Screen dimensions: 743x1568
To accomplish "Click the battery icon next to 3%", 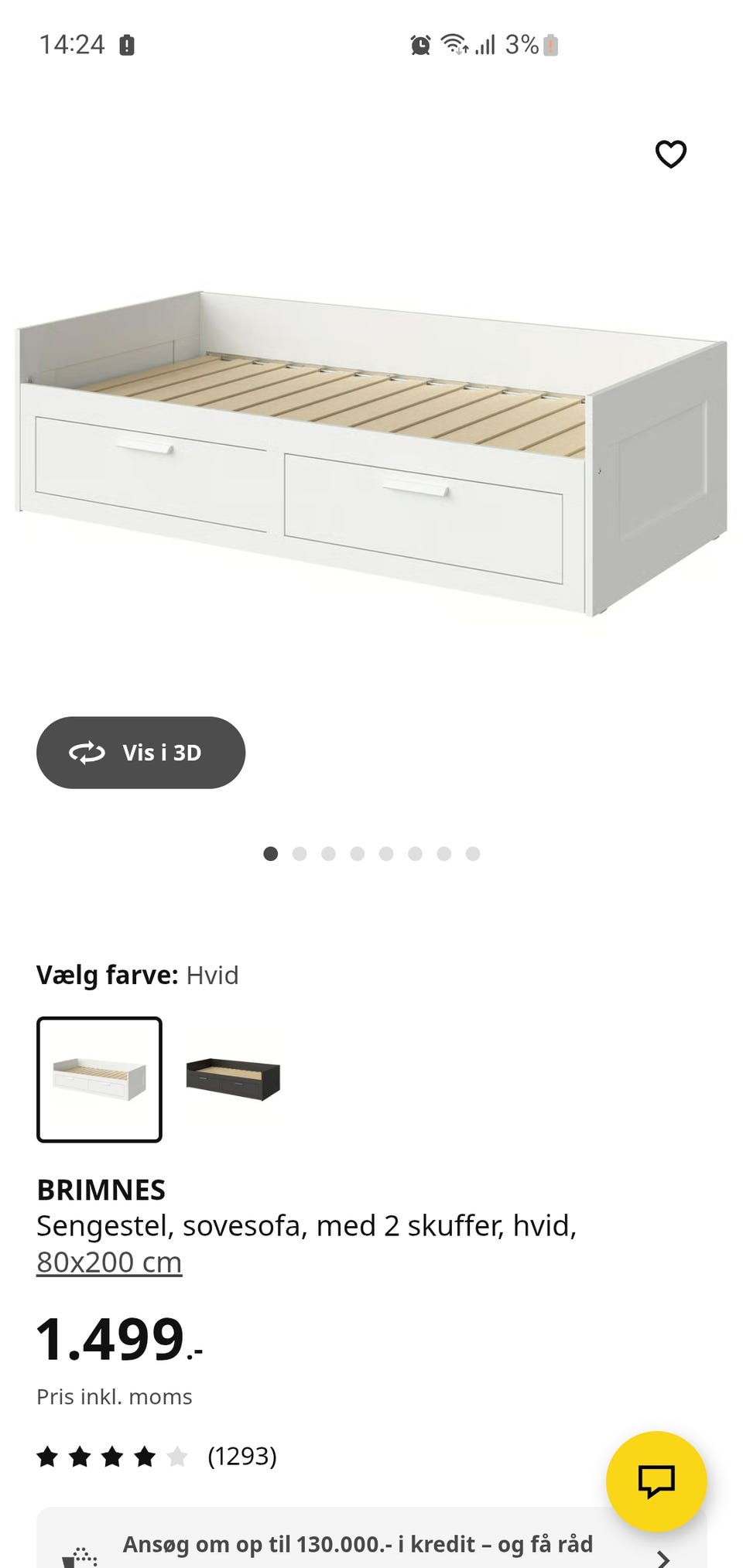I will coord(549,45).
